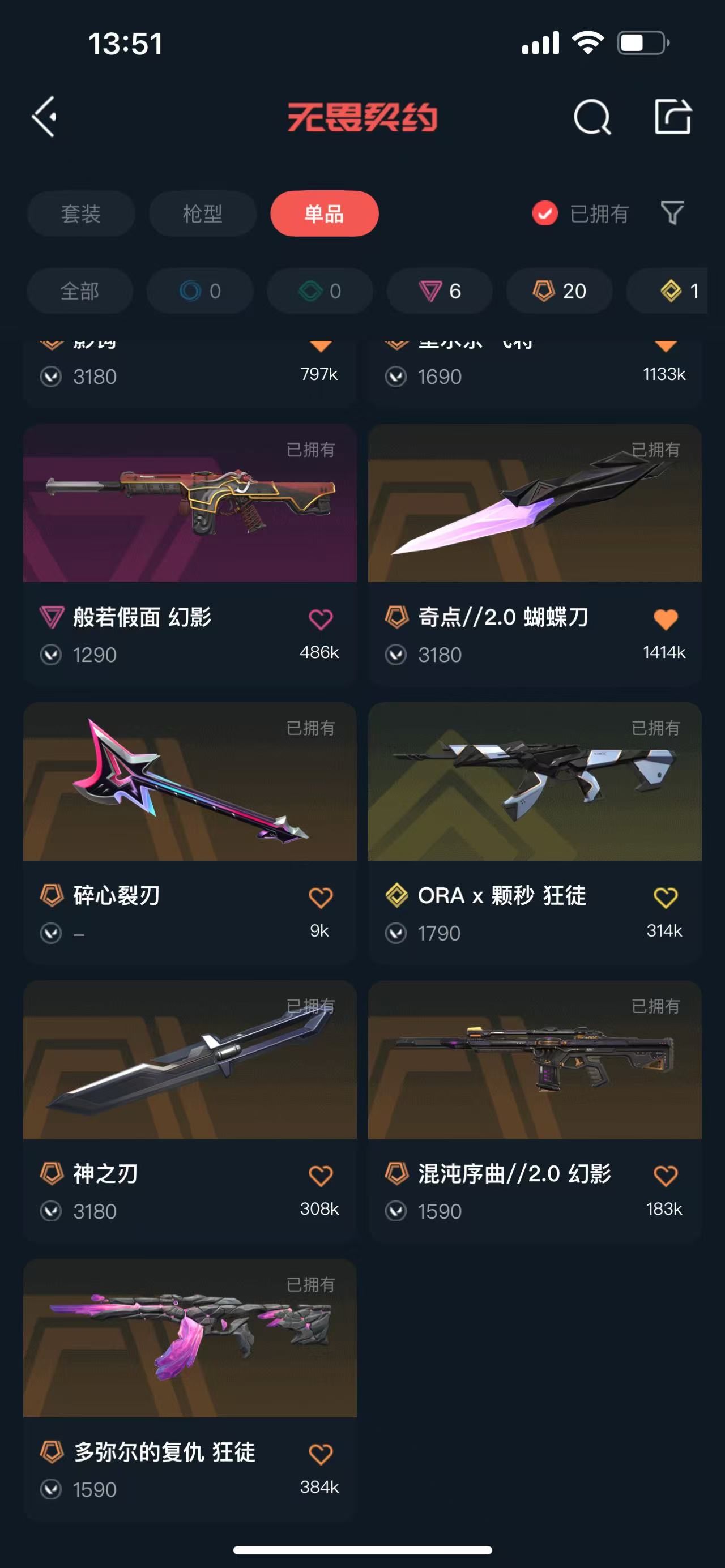Switch to the 枪型 tab
This screenshot has width=725, height=1568.
[203, 213]
